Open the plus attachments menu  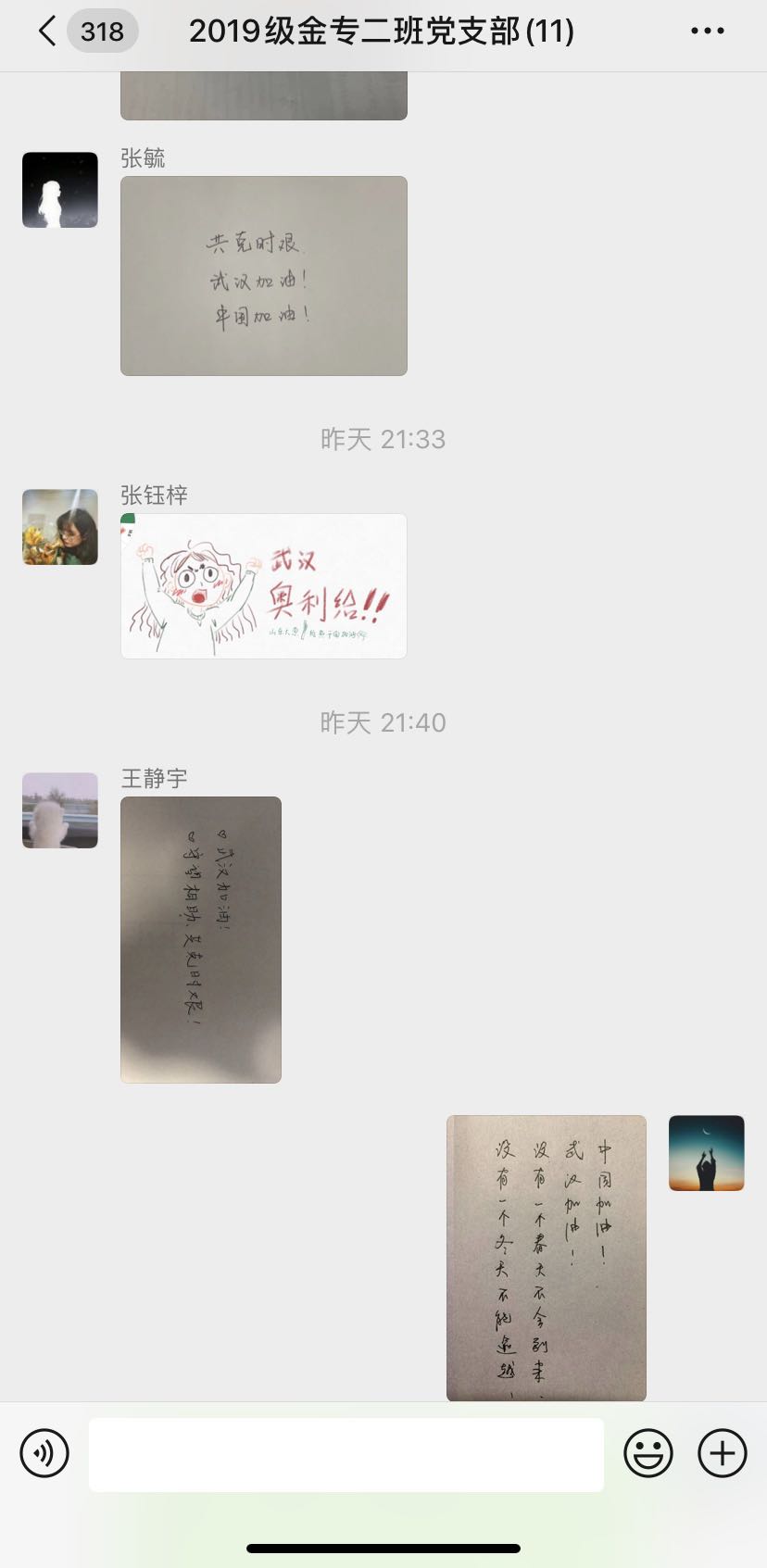(722, 1452)
